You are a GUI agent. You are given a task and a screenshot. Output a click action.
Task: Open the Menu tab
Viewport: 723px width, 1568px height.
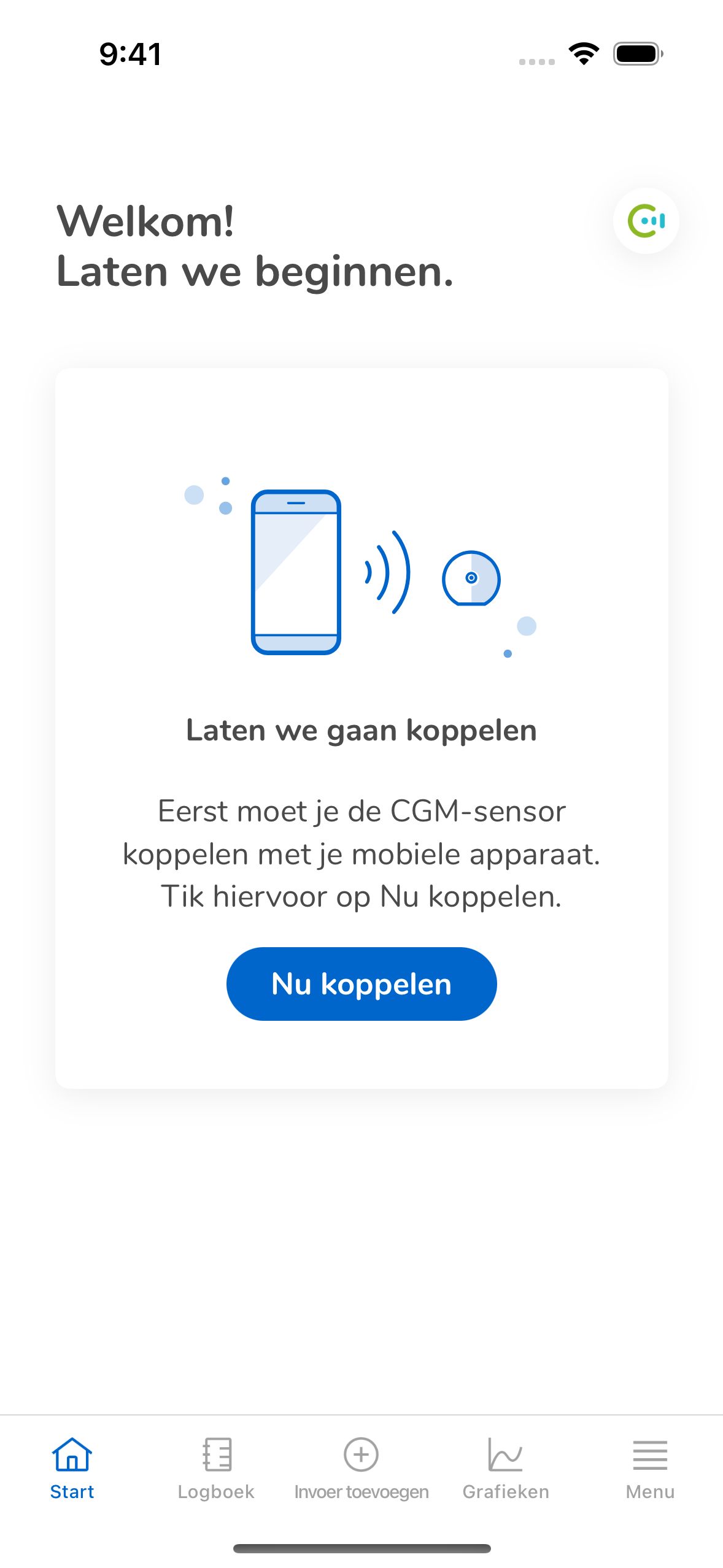pyautogui.click(x=650, y=1468)
